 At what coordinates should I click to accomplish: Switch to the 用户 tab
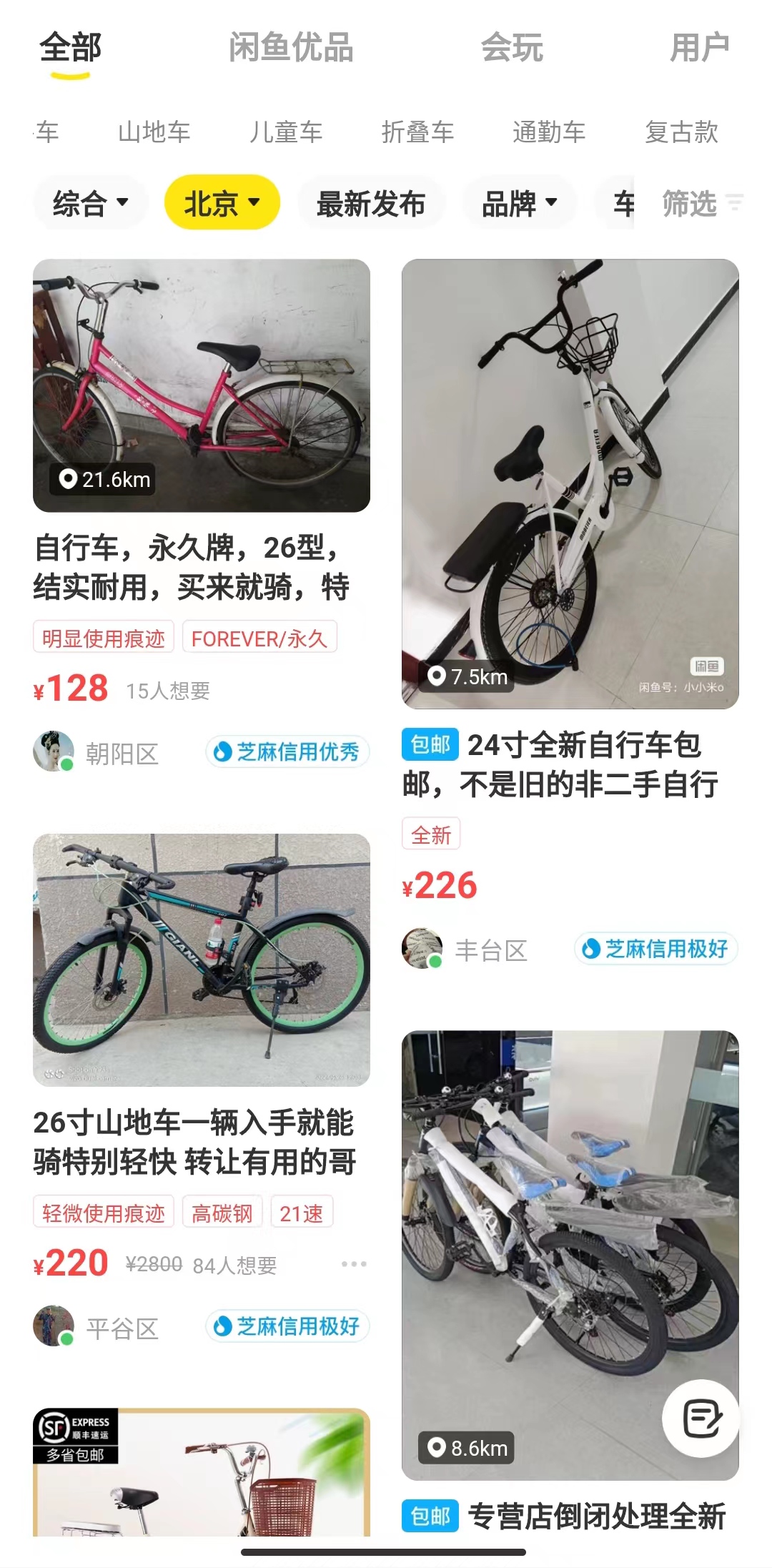coord(699,48)
